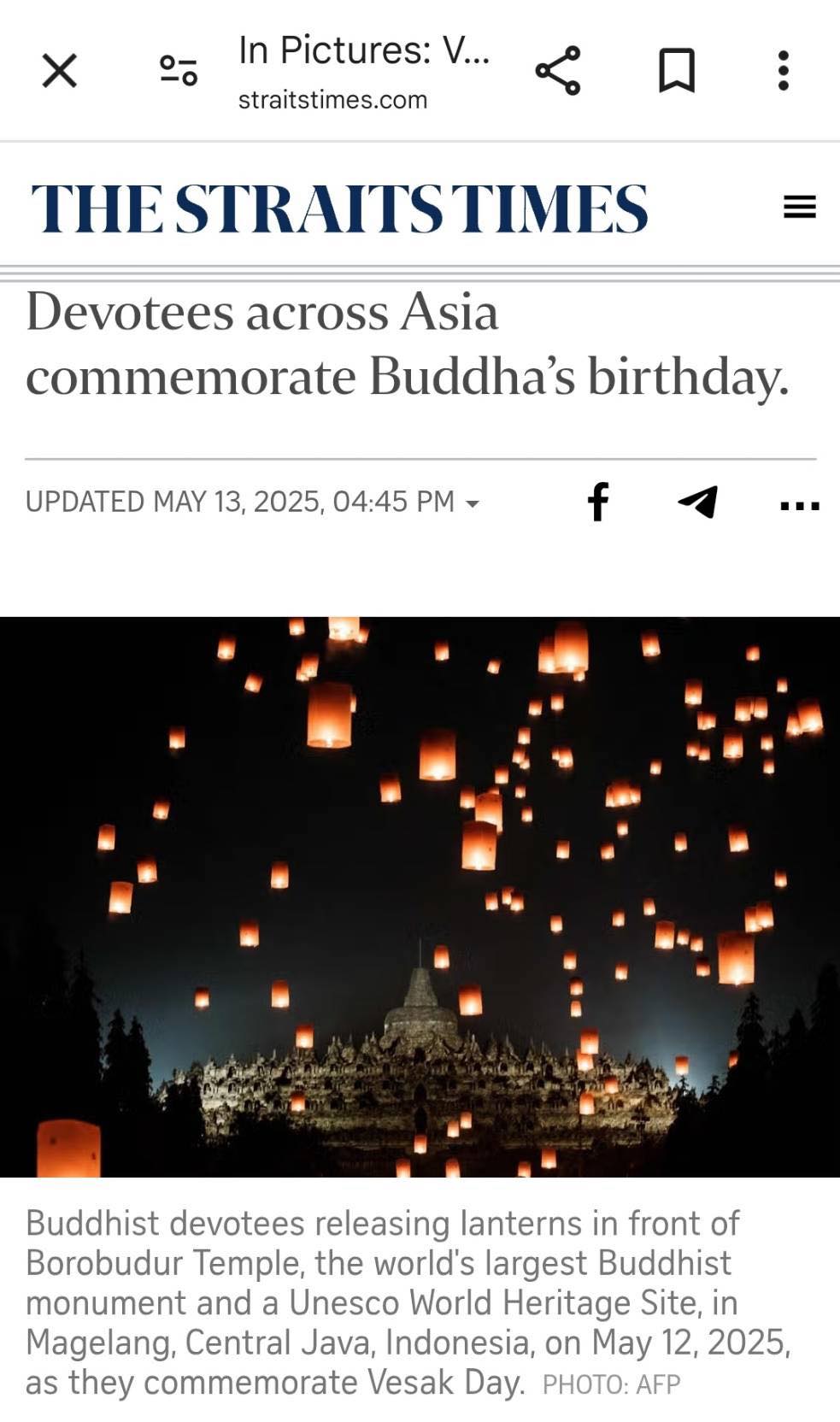Share this page via browser share icon
The width and height of the screenshot is (840, 1422).
coord(558,71)
